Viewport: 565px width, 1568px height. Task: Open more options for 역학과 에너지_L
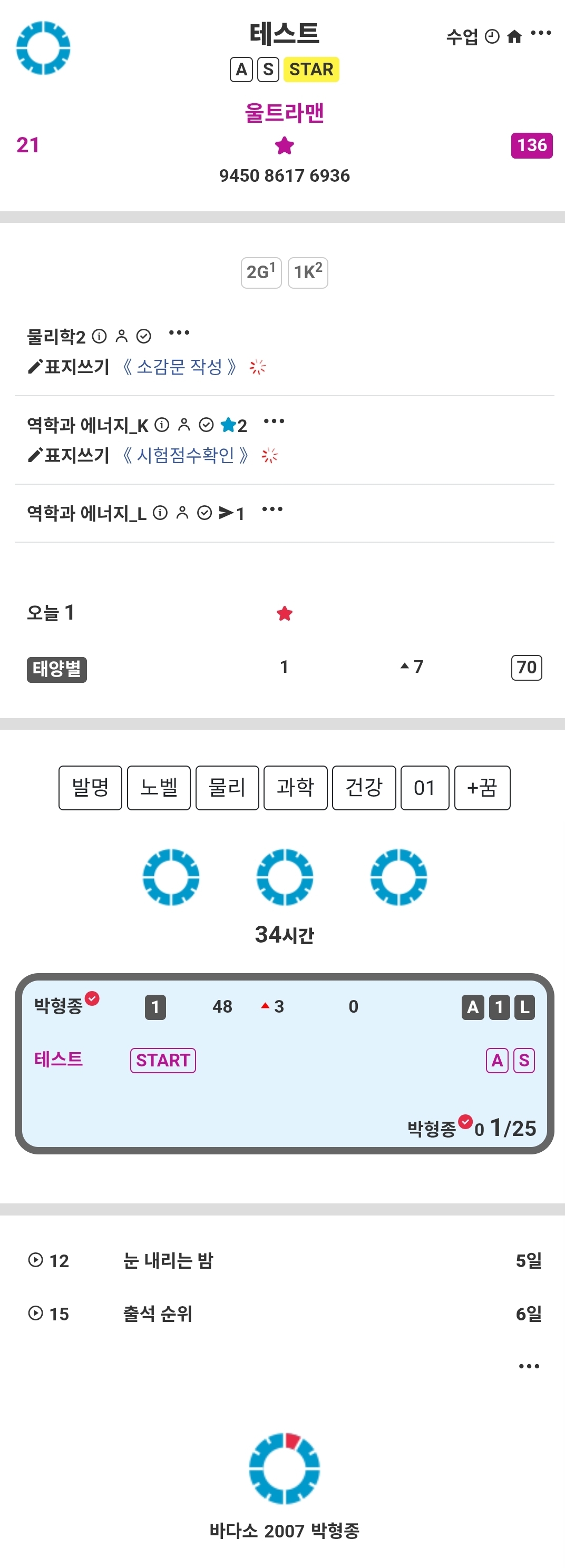[x=272, y=509]
